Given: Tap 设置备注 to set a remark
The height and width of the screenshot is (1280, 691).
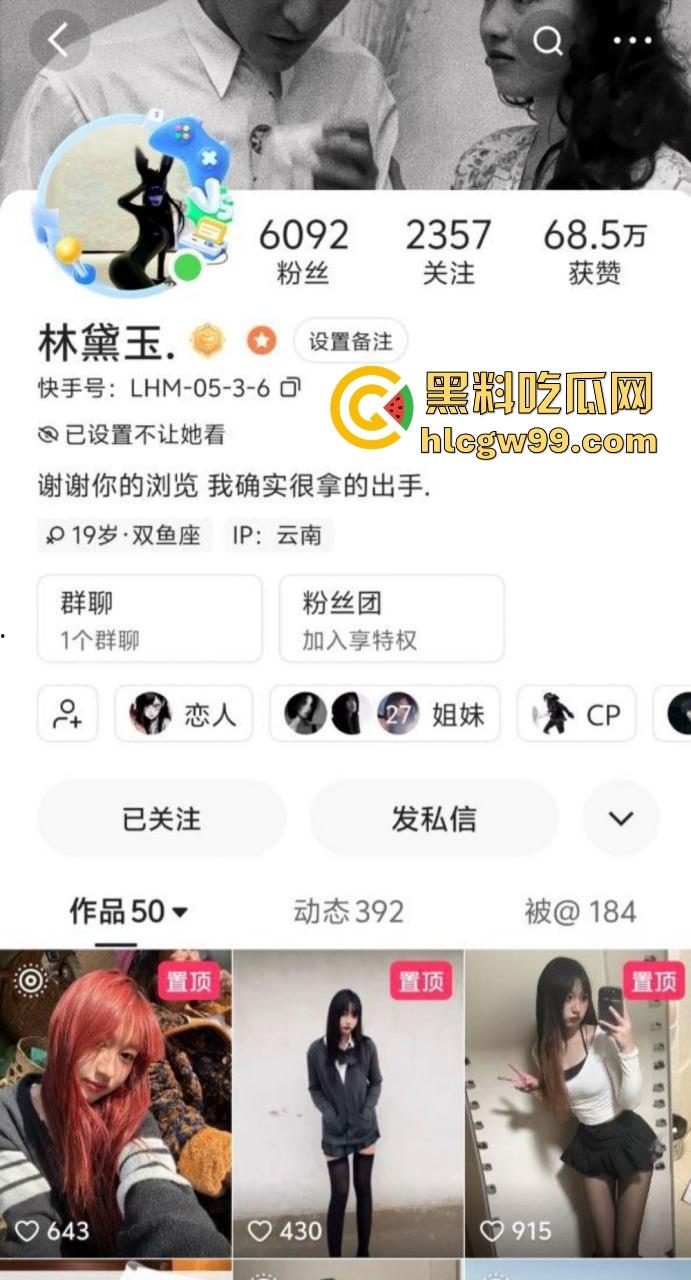Looking at the screenshot, I should (350, 342).
